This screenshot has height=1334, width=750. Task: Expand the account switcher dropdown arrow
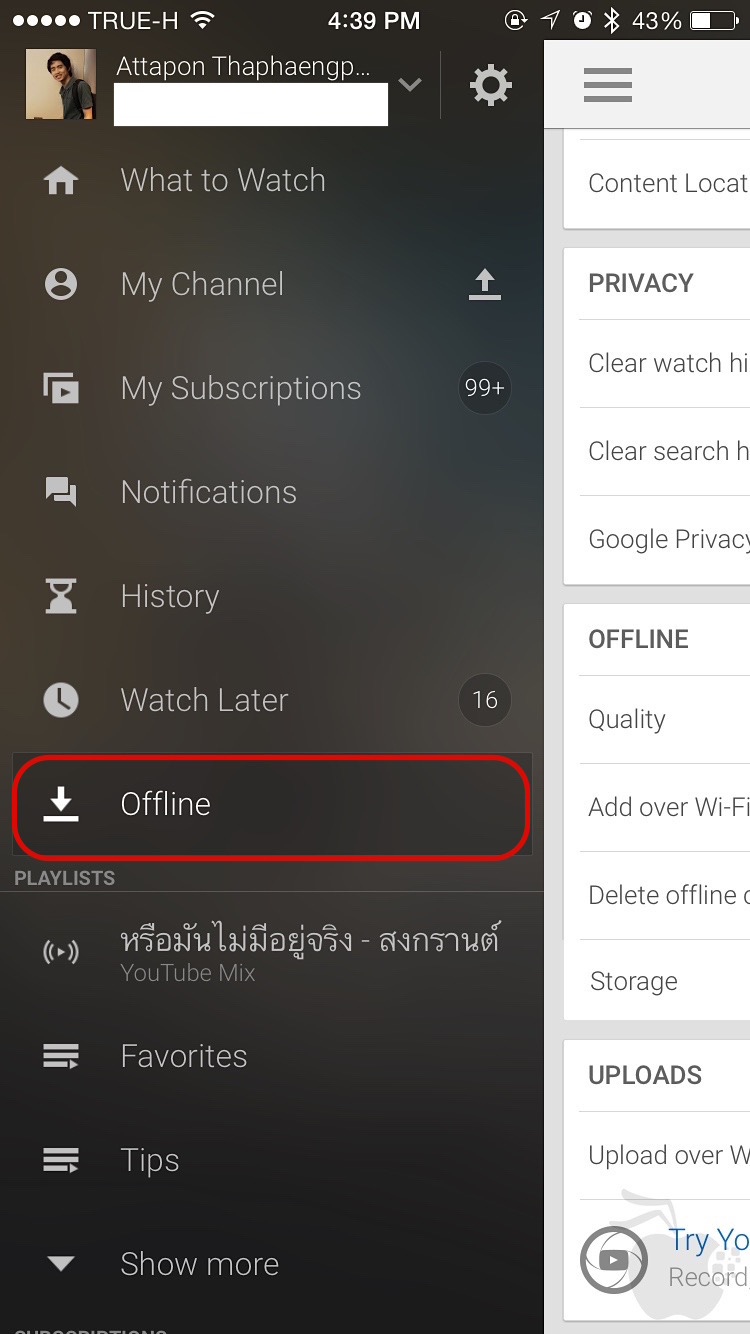tap(409, 85)
